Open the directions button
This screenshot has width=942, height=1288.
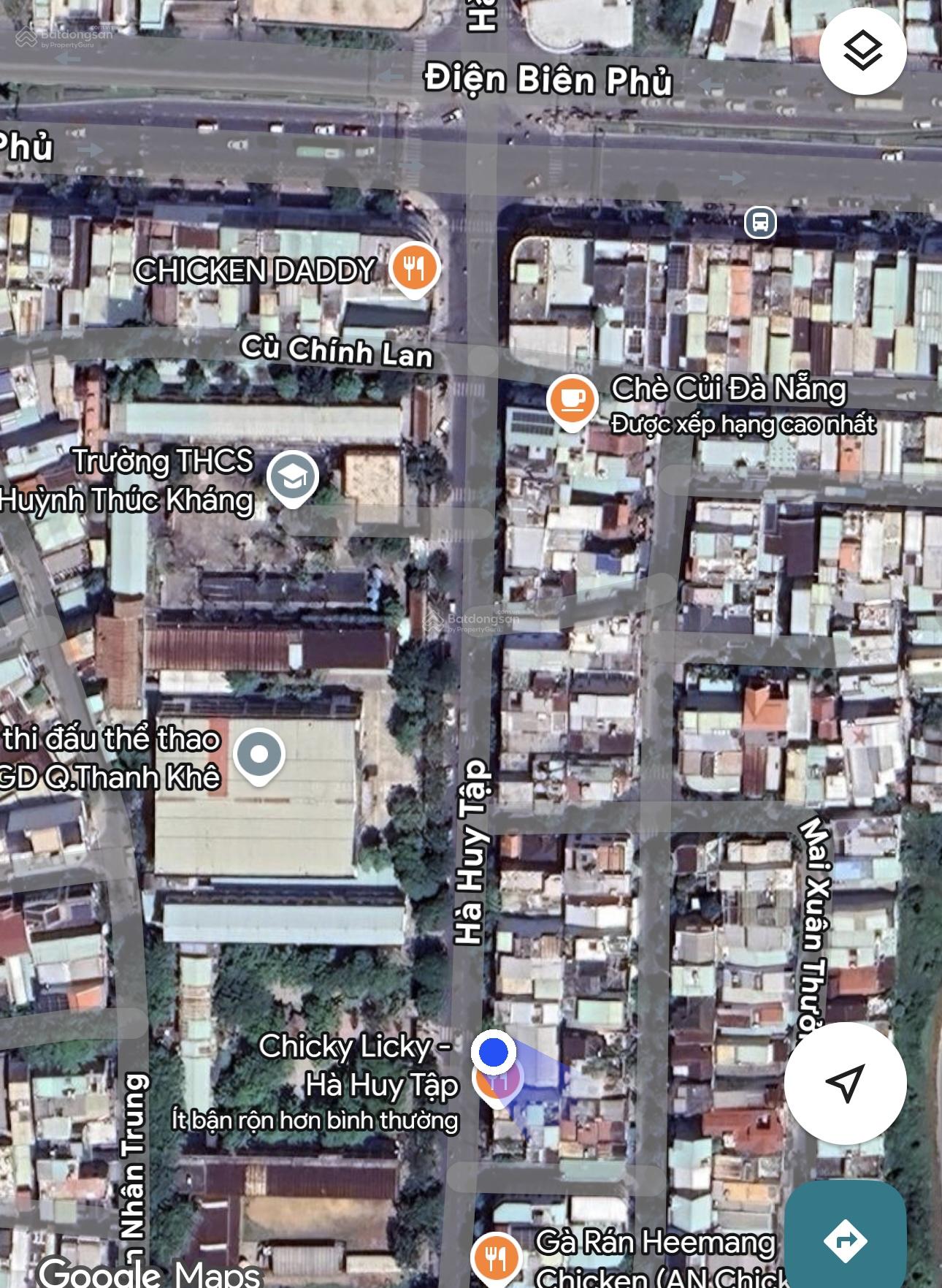click(845, 1240)
